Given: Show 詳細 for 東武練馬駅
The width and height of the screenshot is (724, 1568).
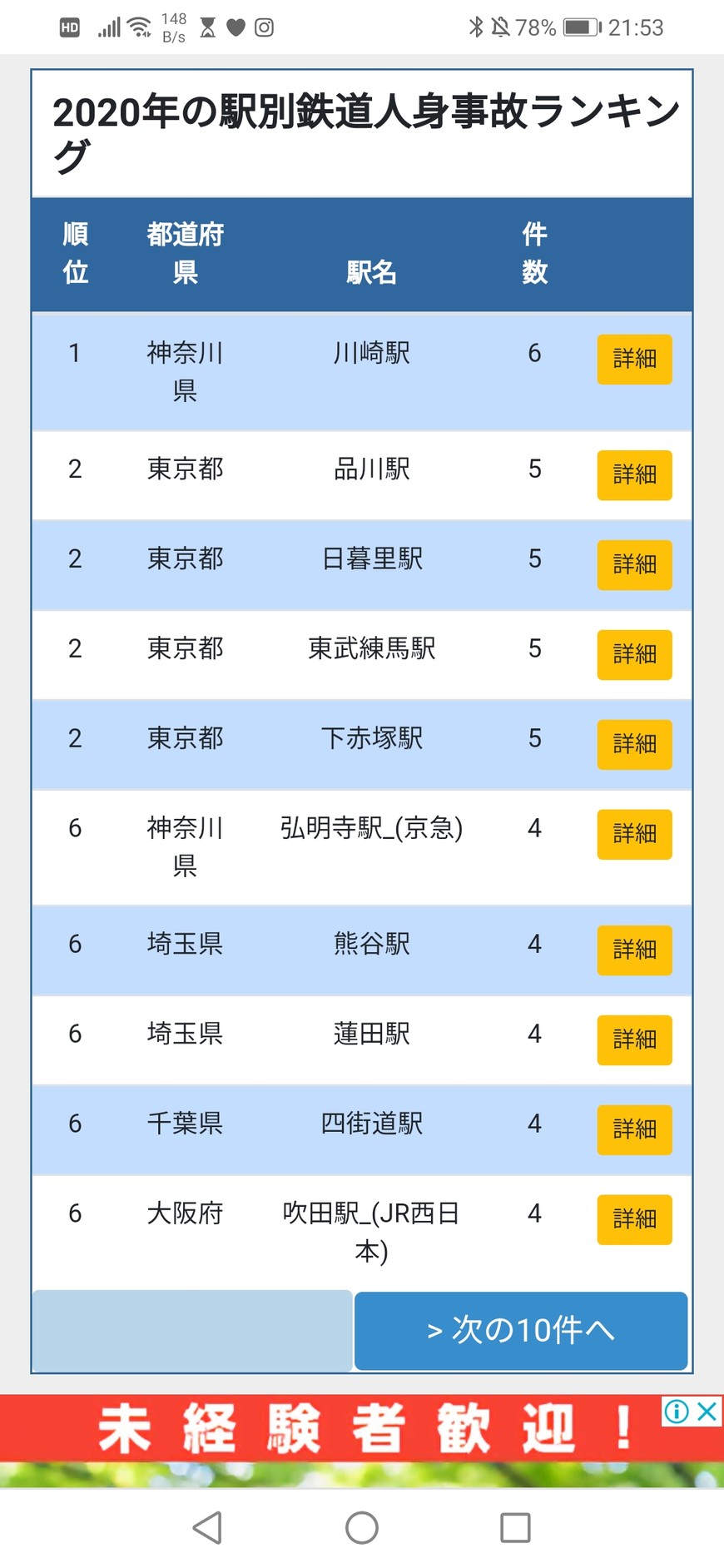Looking at the screenshot, I should 634,654.
